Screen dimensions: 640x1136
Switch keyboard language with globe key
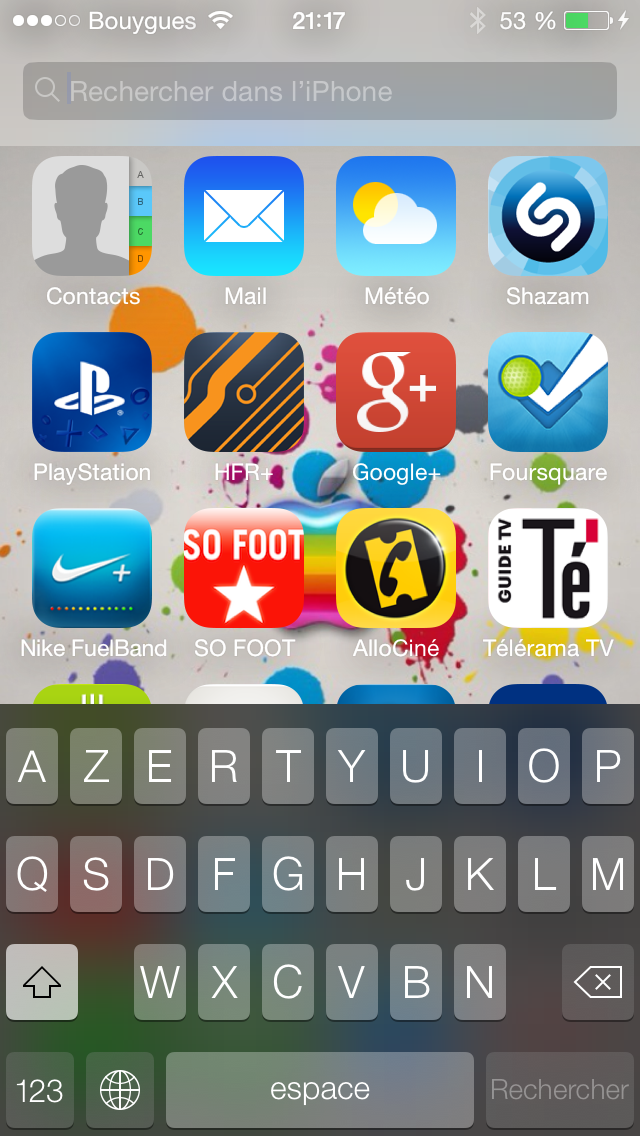pyautogui.click(x=120, y=1089)
